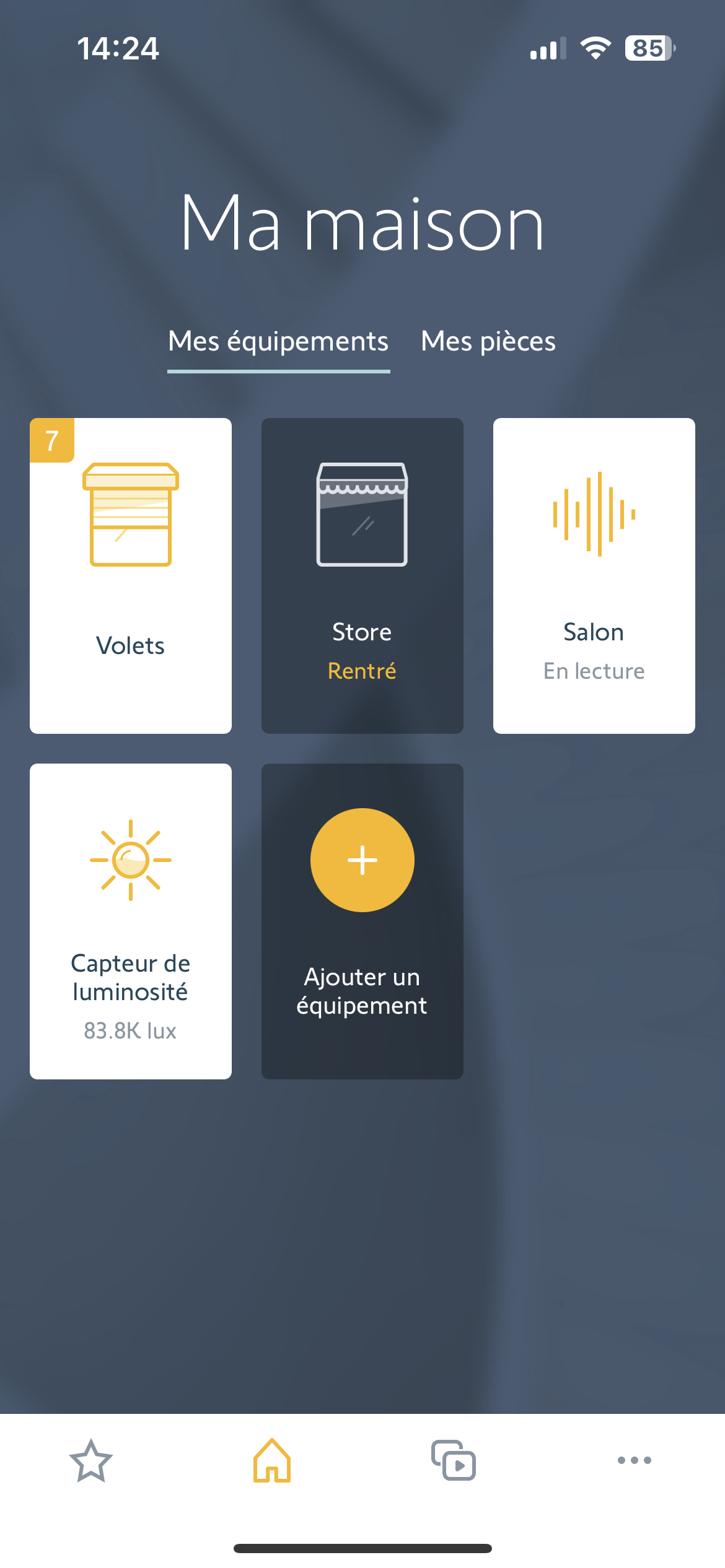Screen dimensions: 725x1568
Task: Open the Store awning card
Action: [362, 576]
